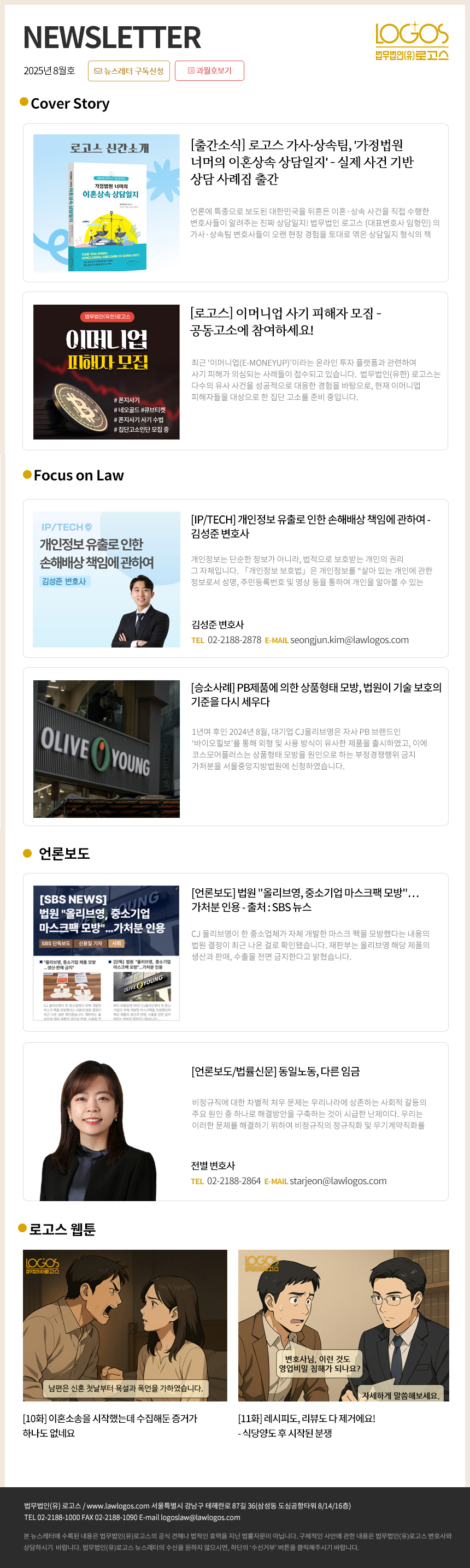Open the 가정법원 너머의 이혼상속 상담일지 book article
Screen dimensions: 470x1568
pyautogui.click(x=302, y=162)
